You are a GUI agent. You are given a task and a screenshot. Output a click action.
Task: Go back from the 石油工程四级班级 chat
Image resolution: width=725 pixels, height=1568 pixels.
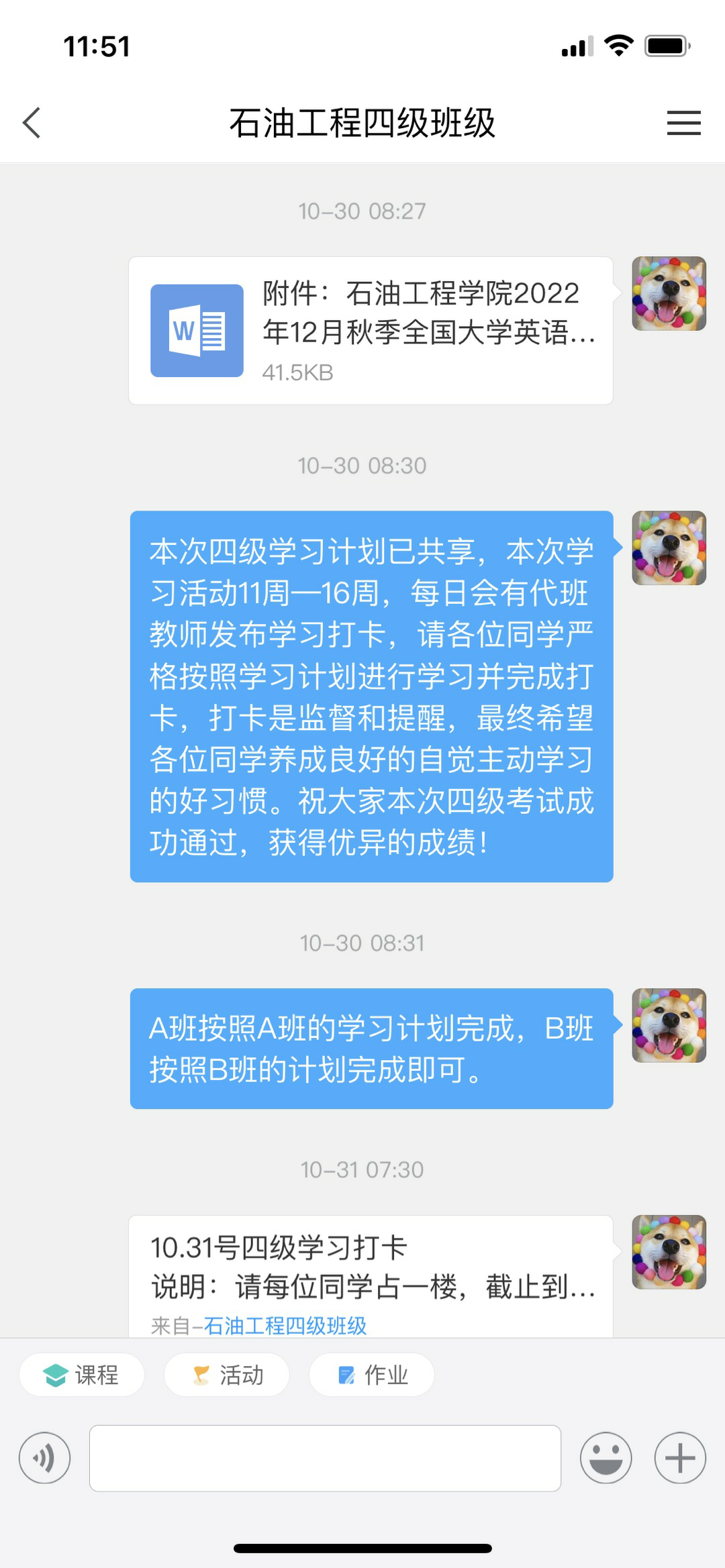(32, 123)
